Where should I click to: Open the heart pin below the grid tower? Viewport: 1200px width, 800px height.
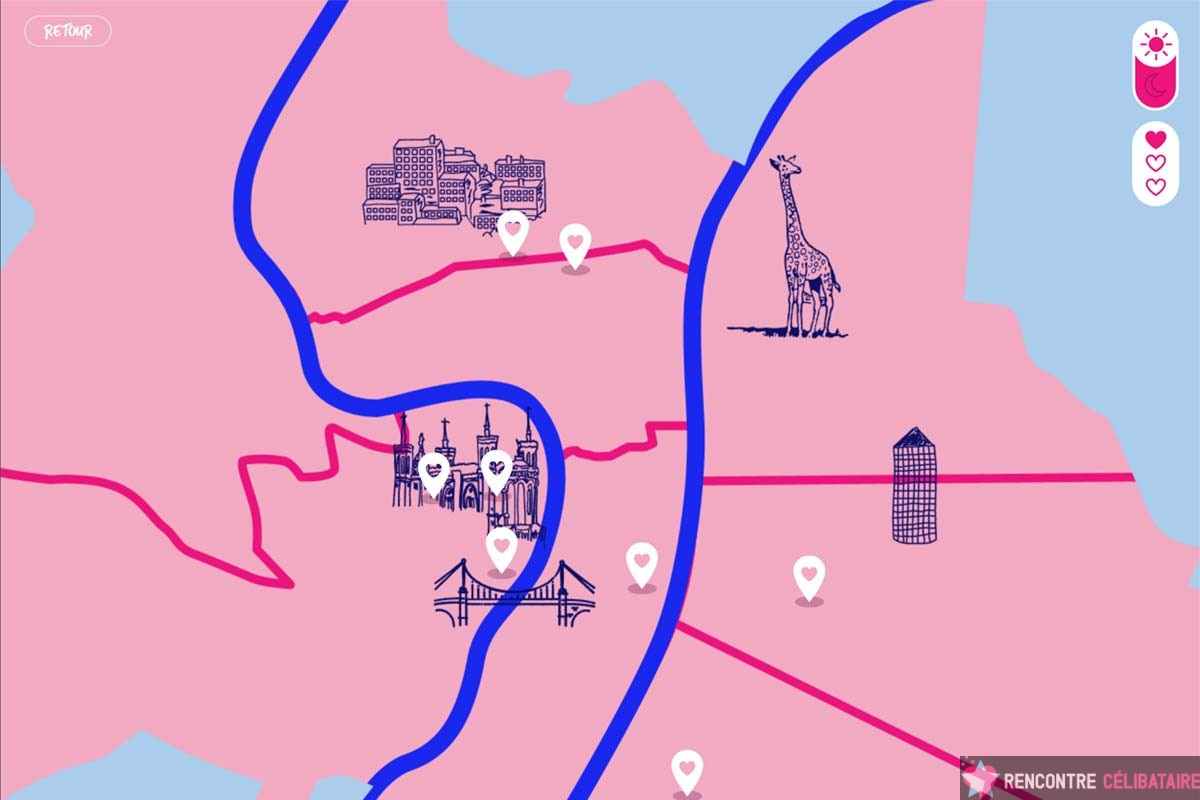[x=809, y=576]
